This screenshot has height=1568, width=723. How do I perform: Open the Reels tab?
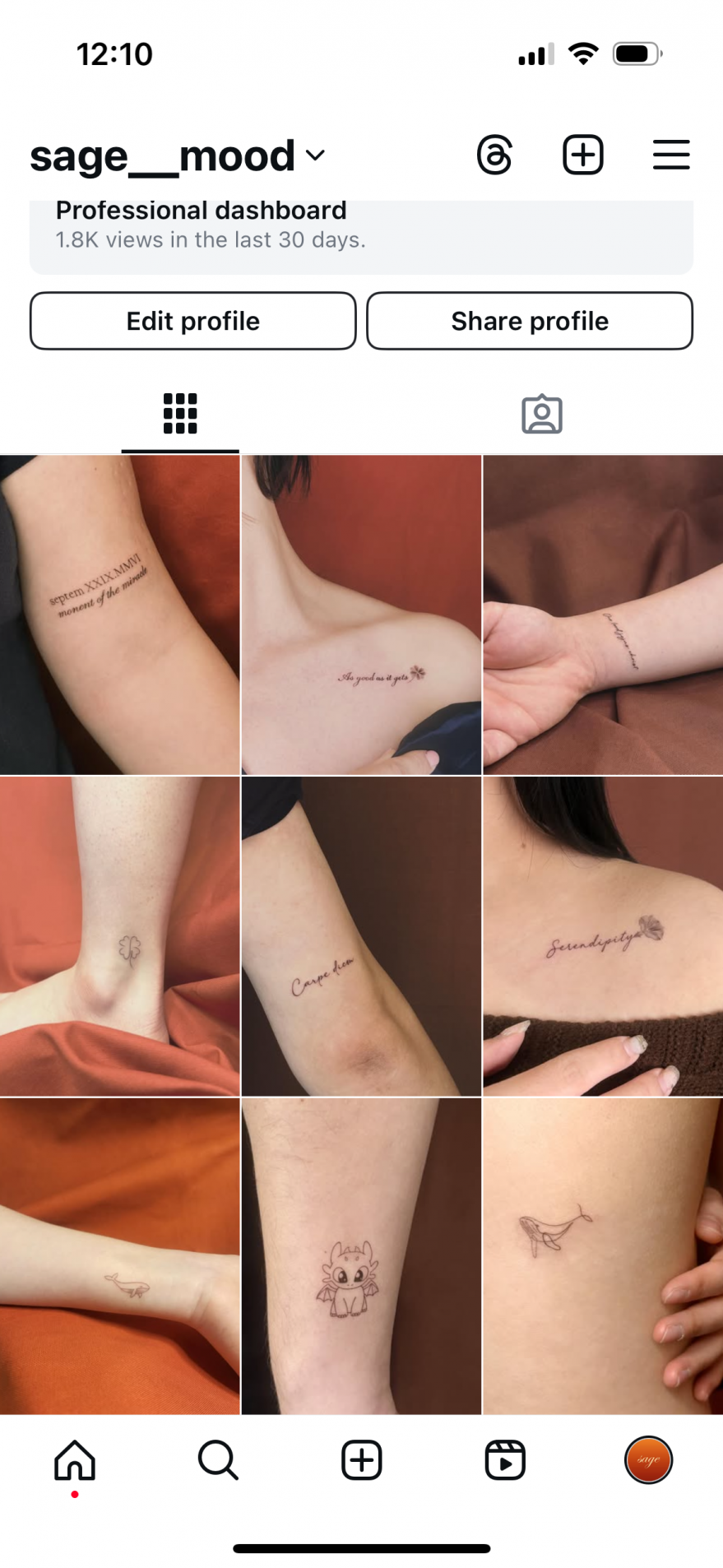click(505, 1460)
